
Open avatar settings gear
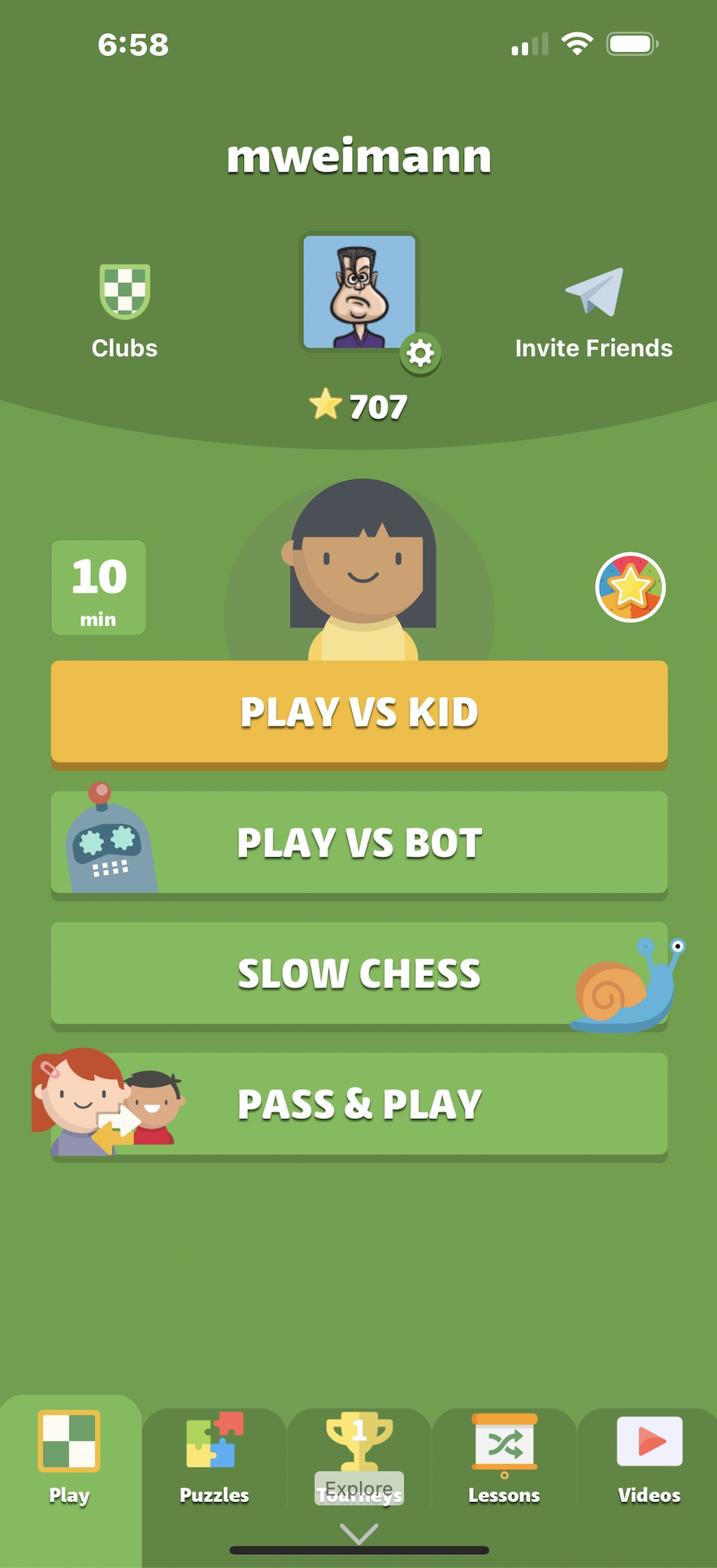point(420,354)
